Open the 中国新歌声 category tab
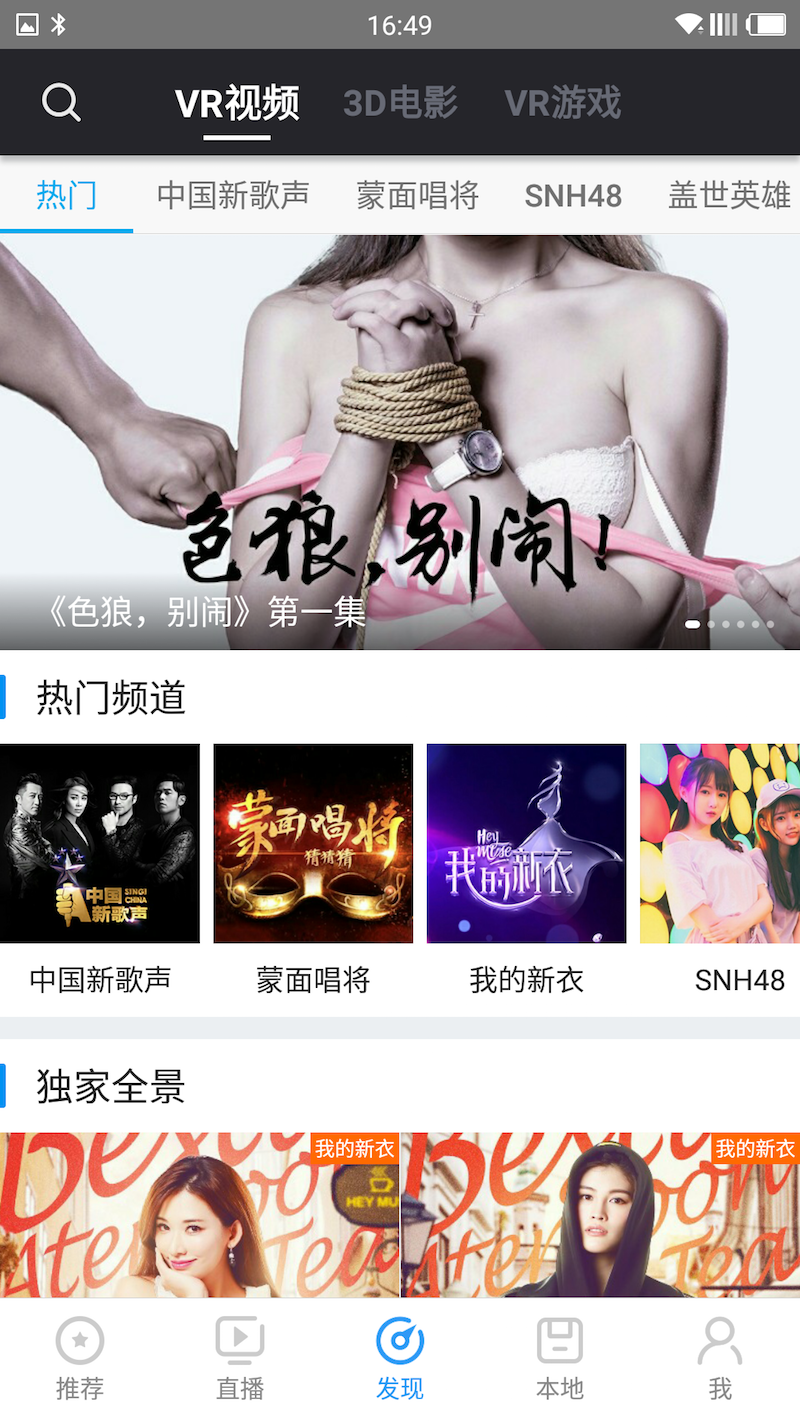 [233, 195]
